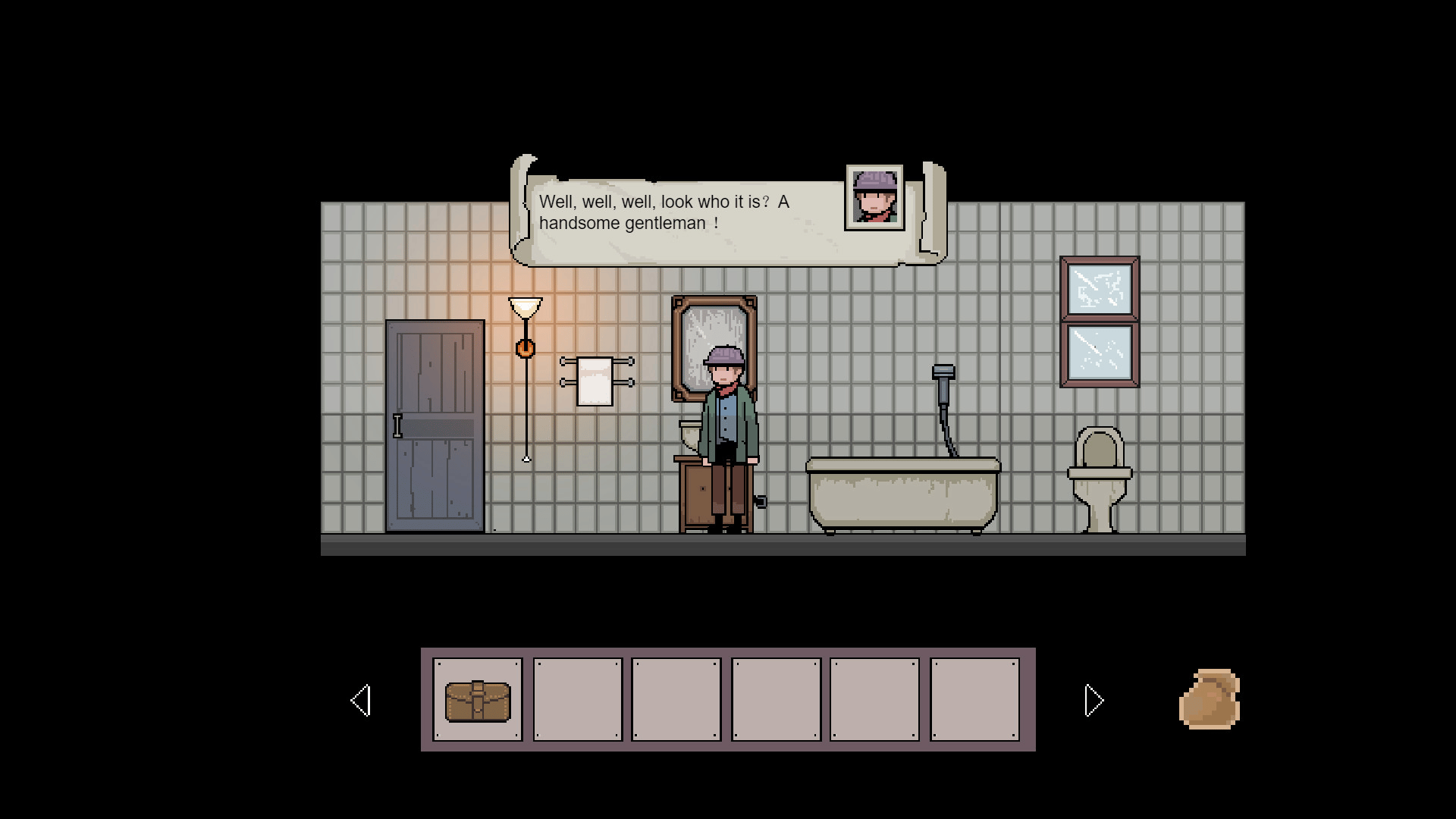Open the grey wooden door
Image resolution: width=1456 pixels, height=819 pixels.
tap(435, 425)
